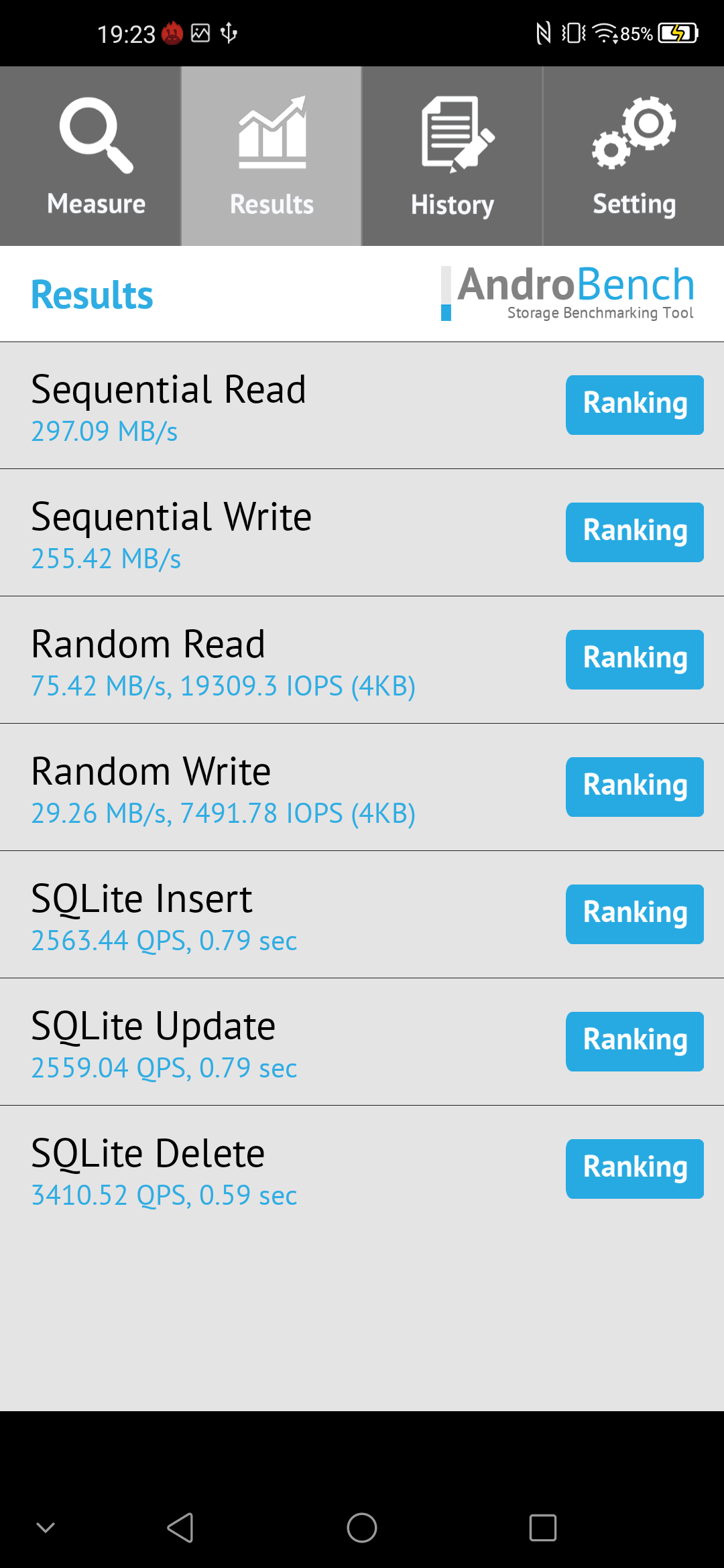See SQLite Update ranking
This screenshot has height=1568, width=724.
634,1041
